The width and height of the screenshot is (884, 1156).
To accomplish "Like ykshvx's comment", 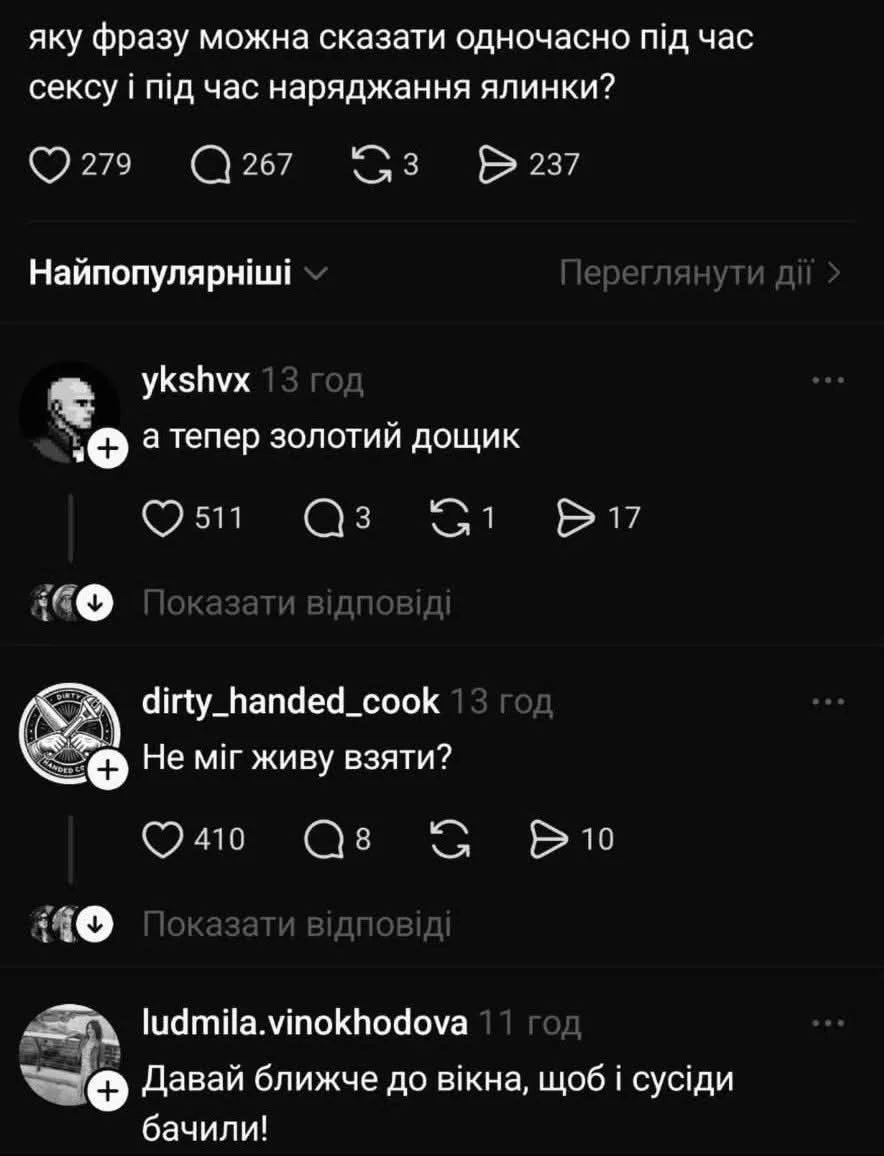I will coord(162,518).
